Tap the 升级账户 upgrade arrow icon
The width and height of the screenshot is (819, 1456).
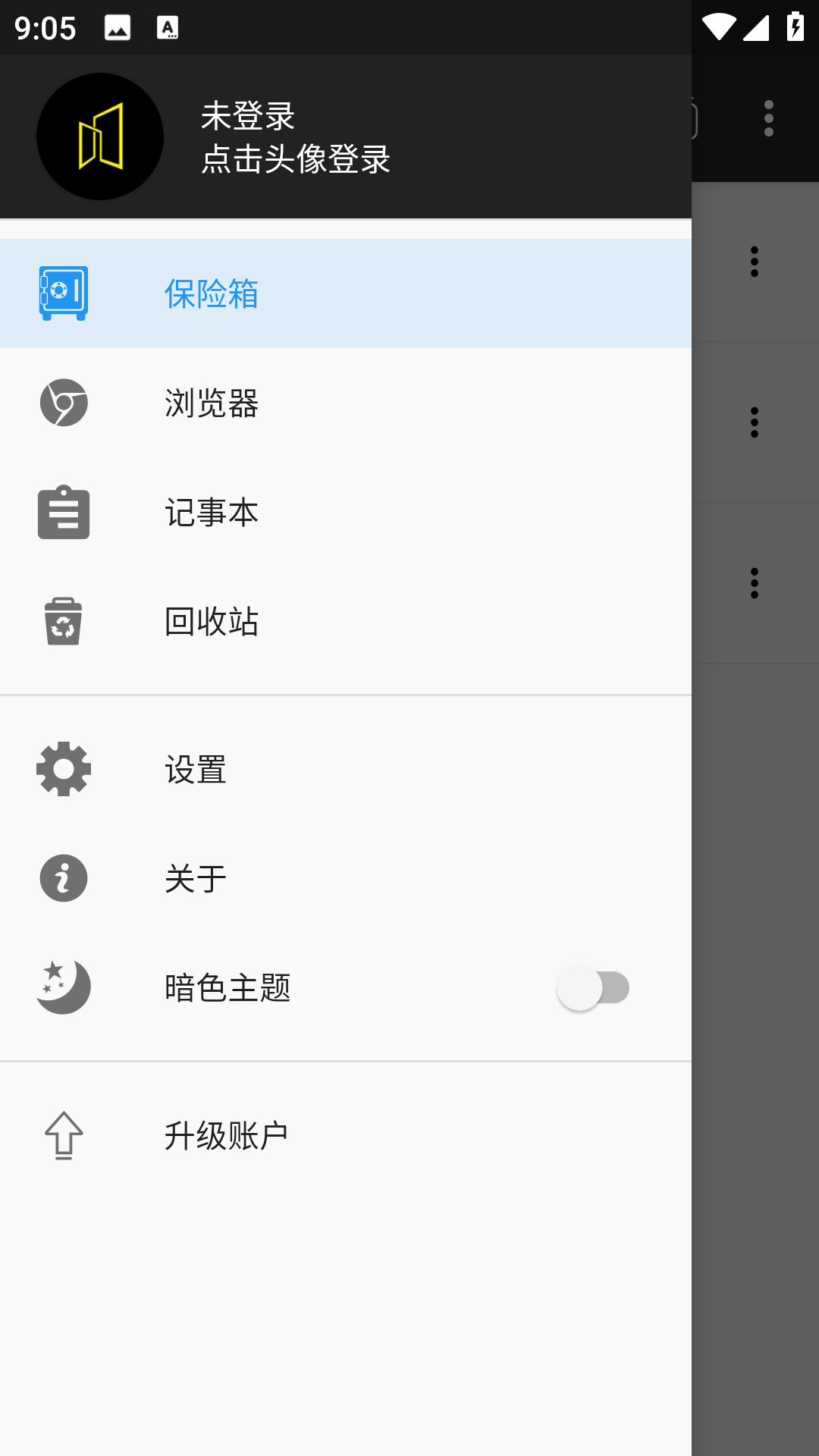pos(64,1134)
